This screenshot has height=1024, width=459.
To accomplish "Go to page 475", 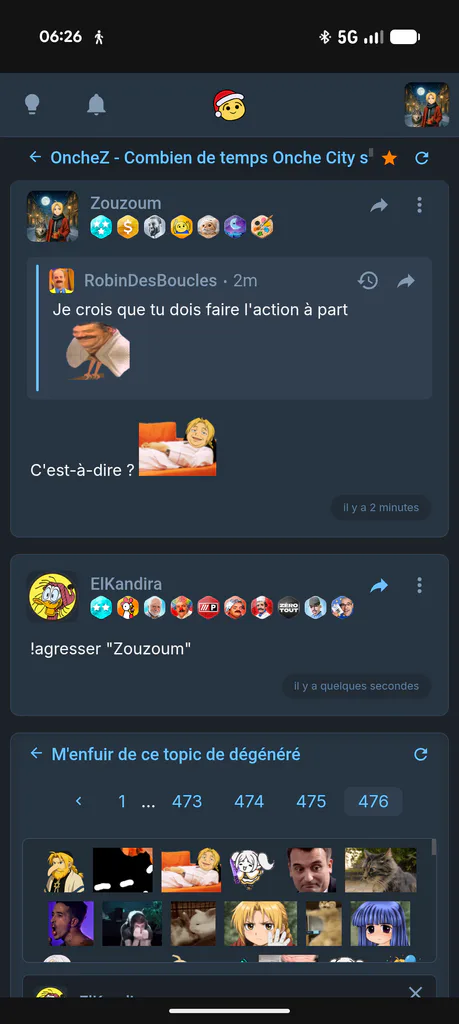I will (x=311, y=801).
